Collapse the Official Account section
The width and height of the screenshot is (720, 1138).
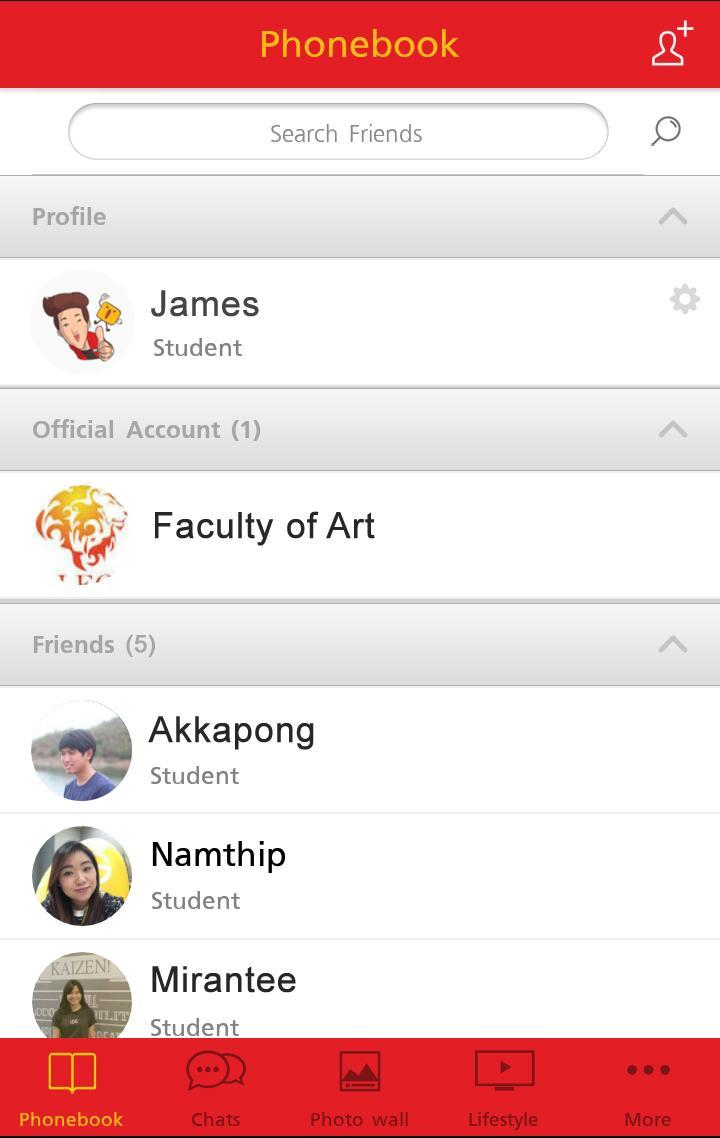tap(675, 429)
